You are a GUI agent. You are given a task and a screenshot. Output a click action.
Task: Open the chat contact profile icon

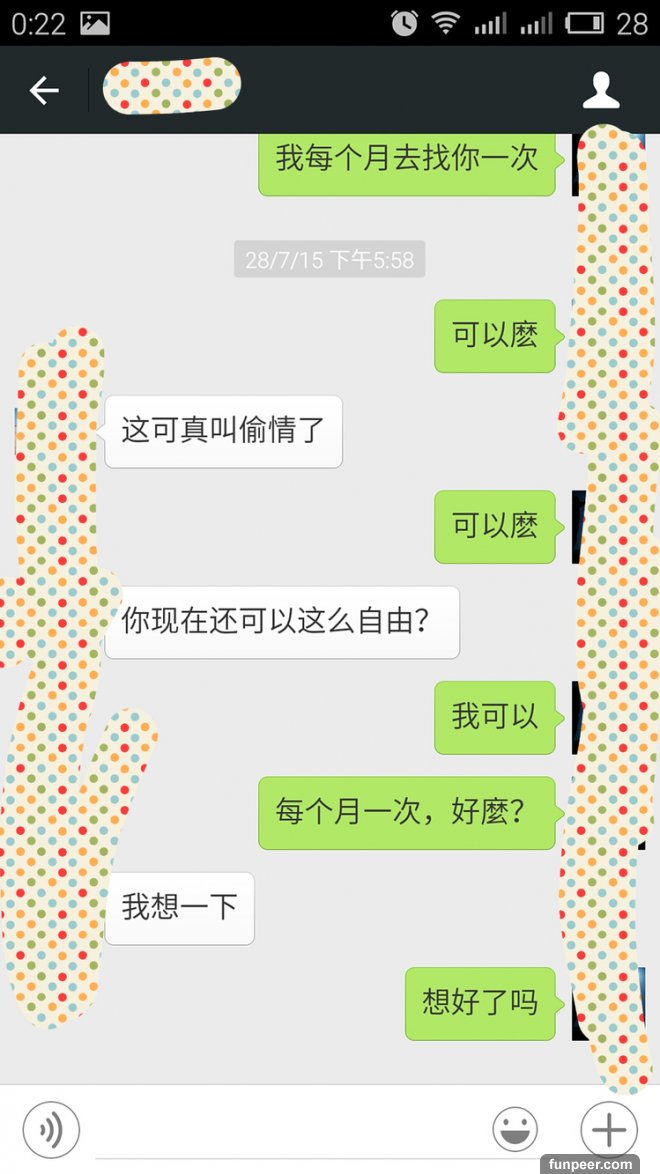pyautogui.click(x=600, y=91)
